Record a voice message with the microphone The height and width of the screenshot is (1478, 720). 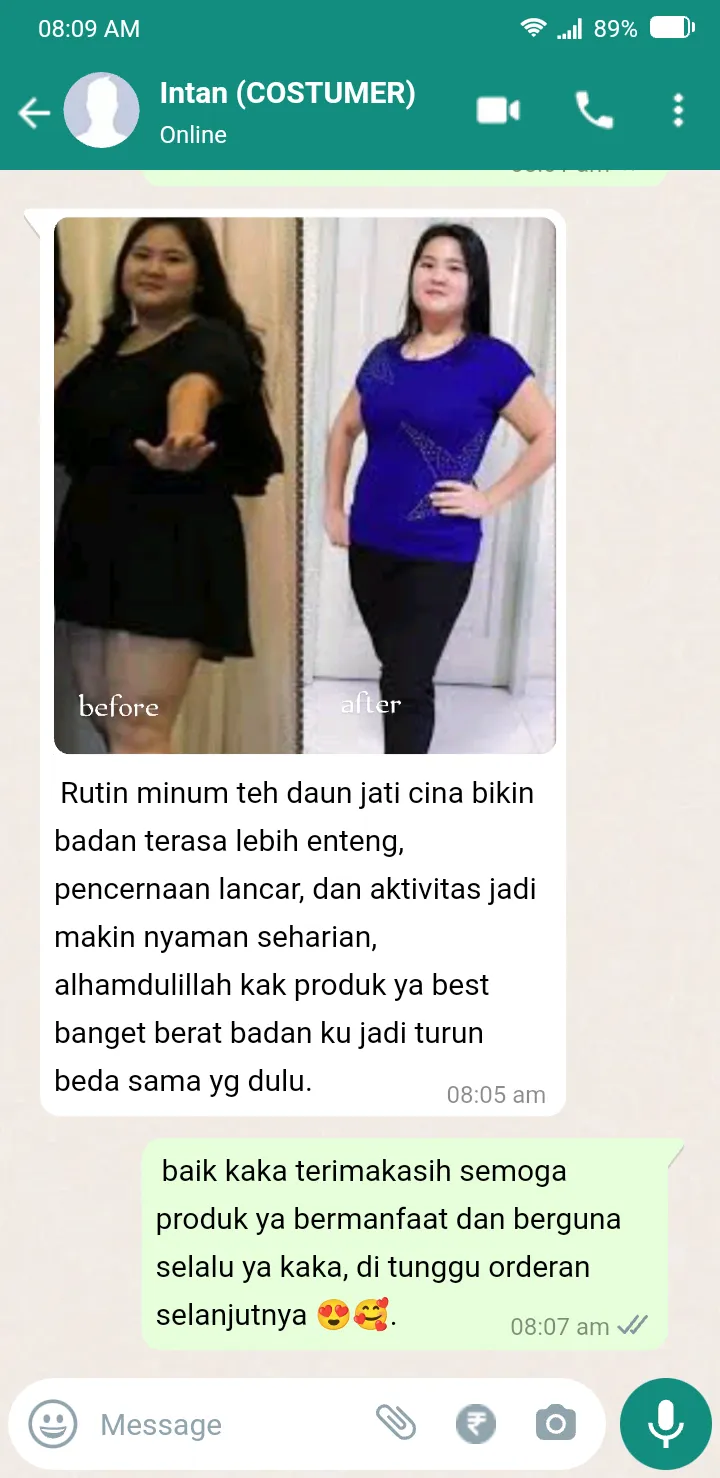[665, 1423]
